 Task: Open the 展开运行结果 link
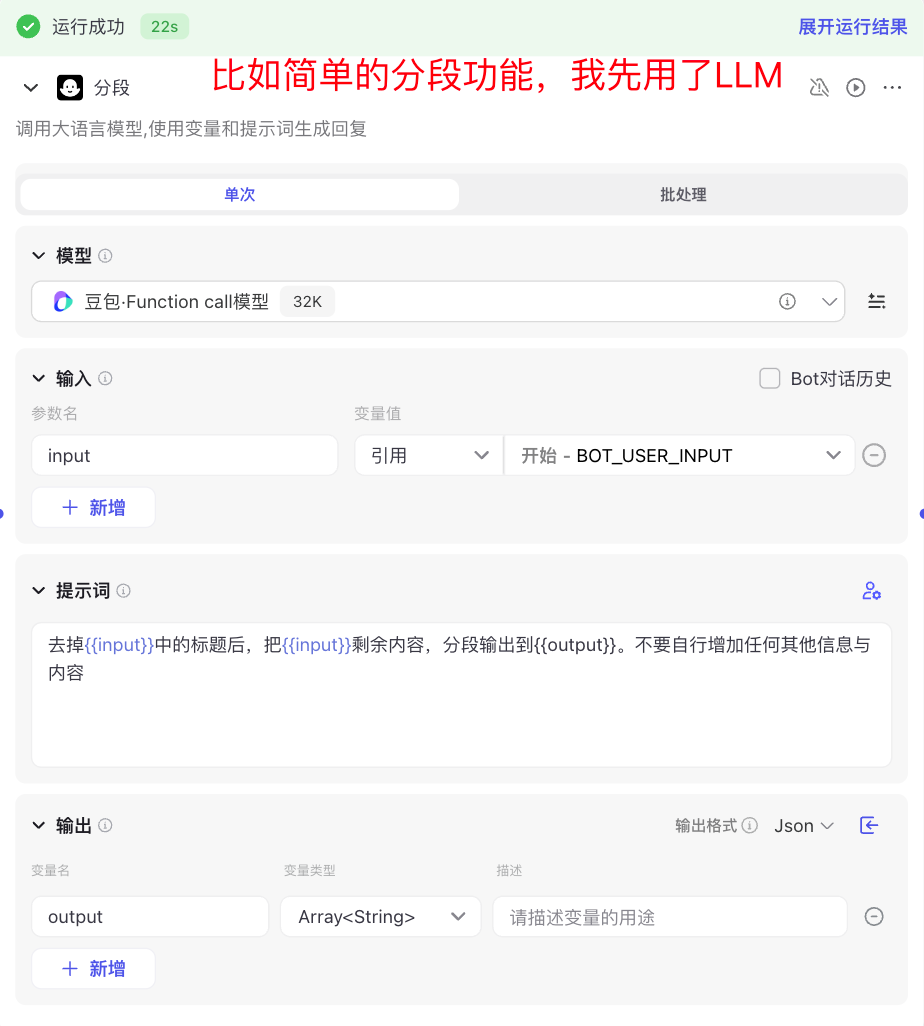pos(852,27)
